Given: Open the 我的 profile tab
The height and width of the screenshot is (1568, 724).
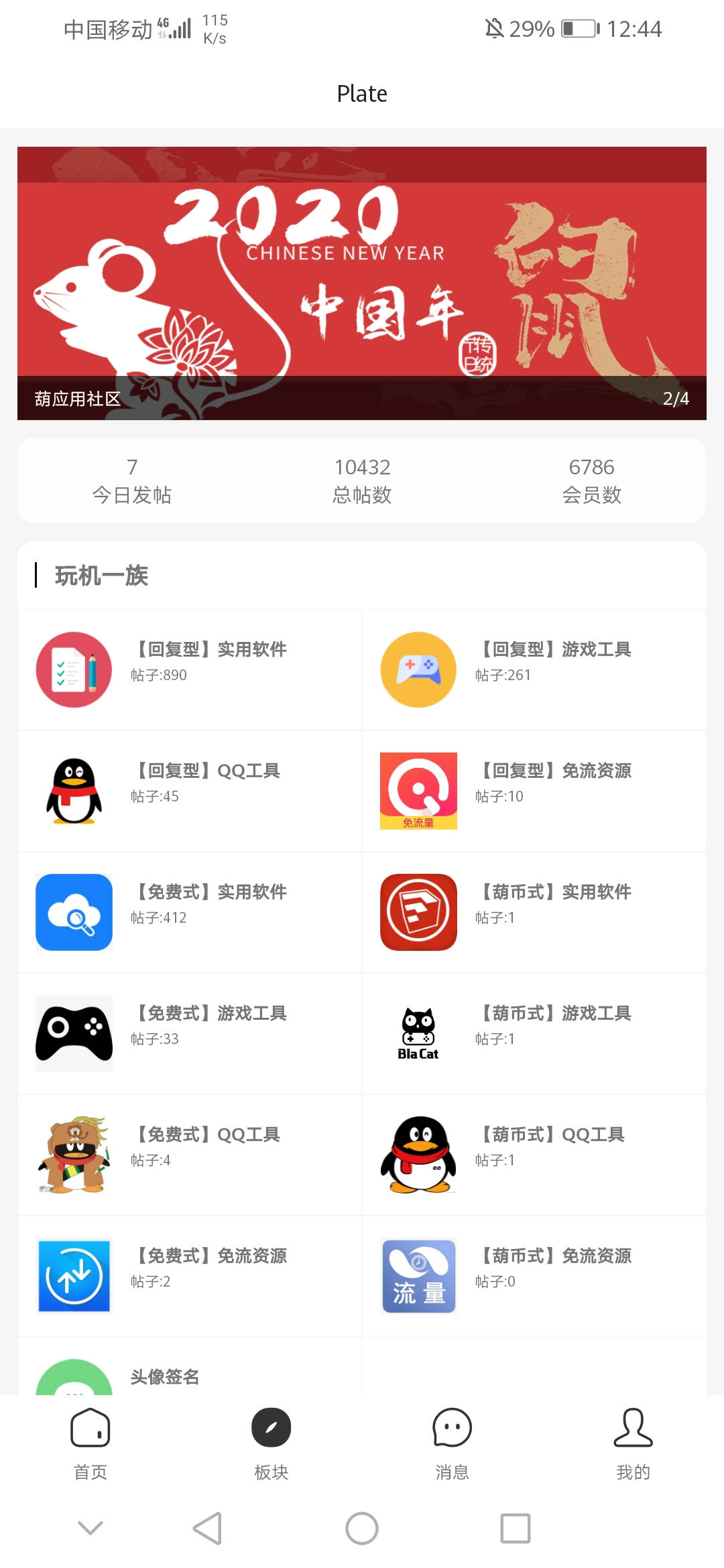Looking at the screenshot, I should pos(633,1443).
